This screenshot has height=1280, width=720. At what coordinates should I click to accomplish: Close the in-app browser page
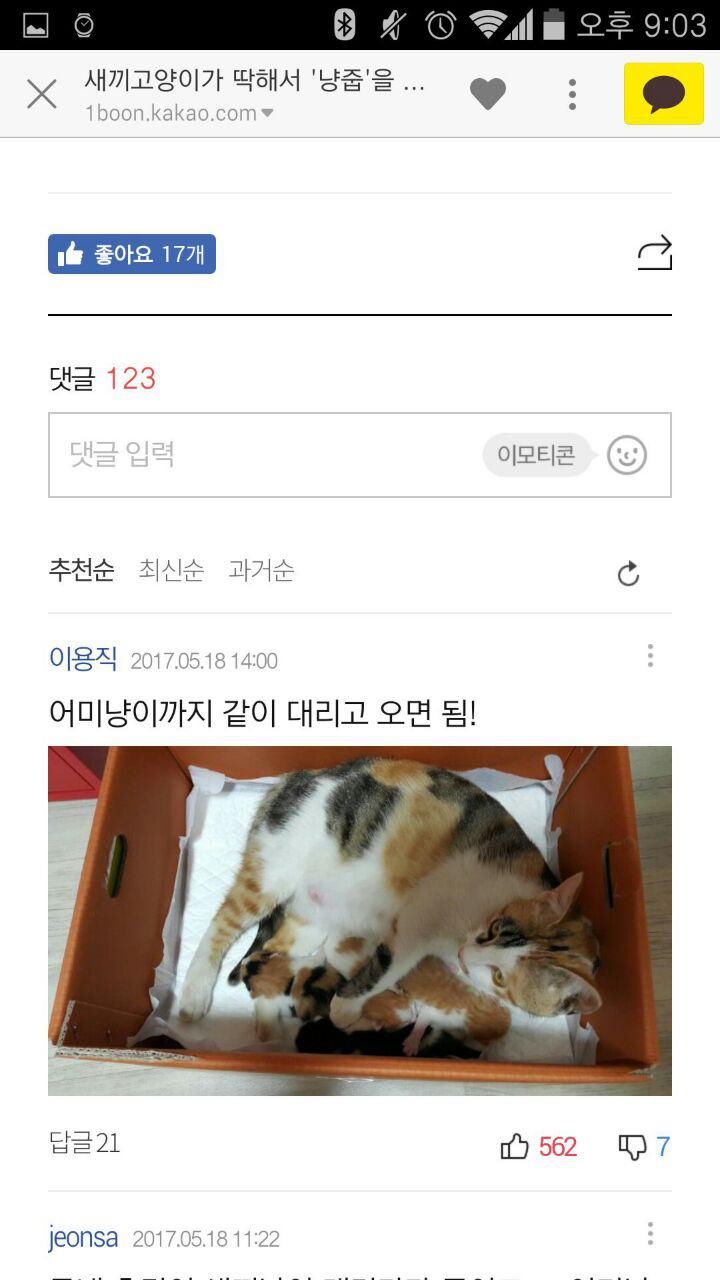click(41, 95)
